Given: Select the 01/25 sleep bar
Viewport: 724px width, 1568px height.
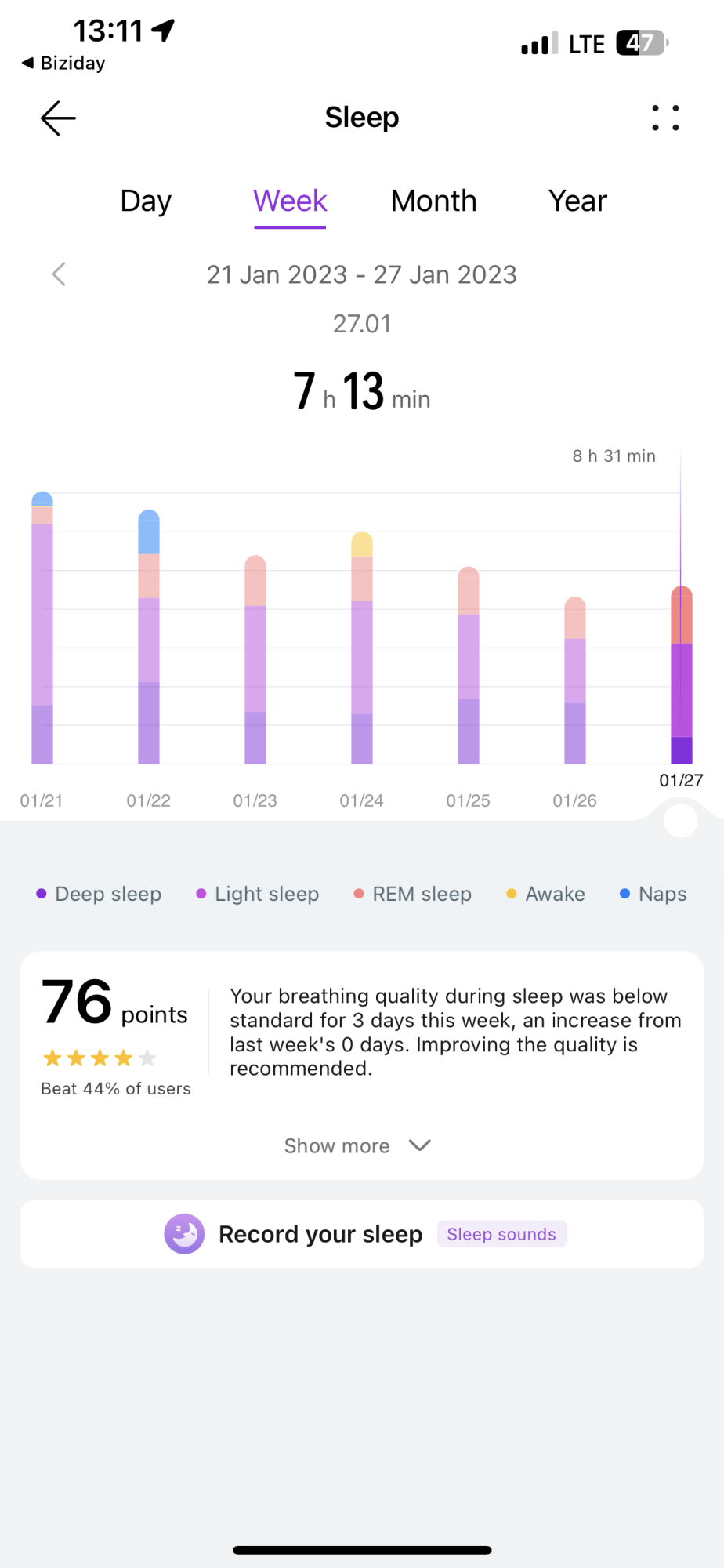Looking at the screenshot, I should (x=469, y=665).
